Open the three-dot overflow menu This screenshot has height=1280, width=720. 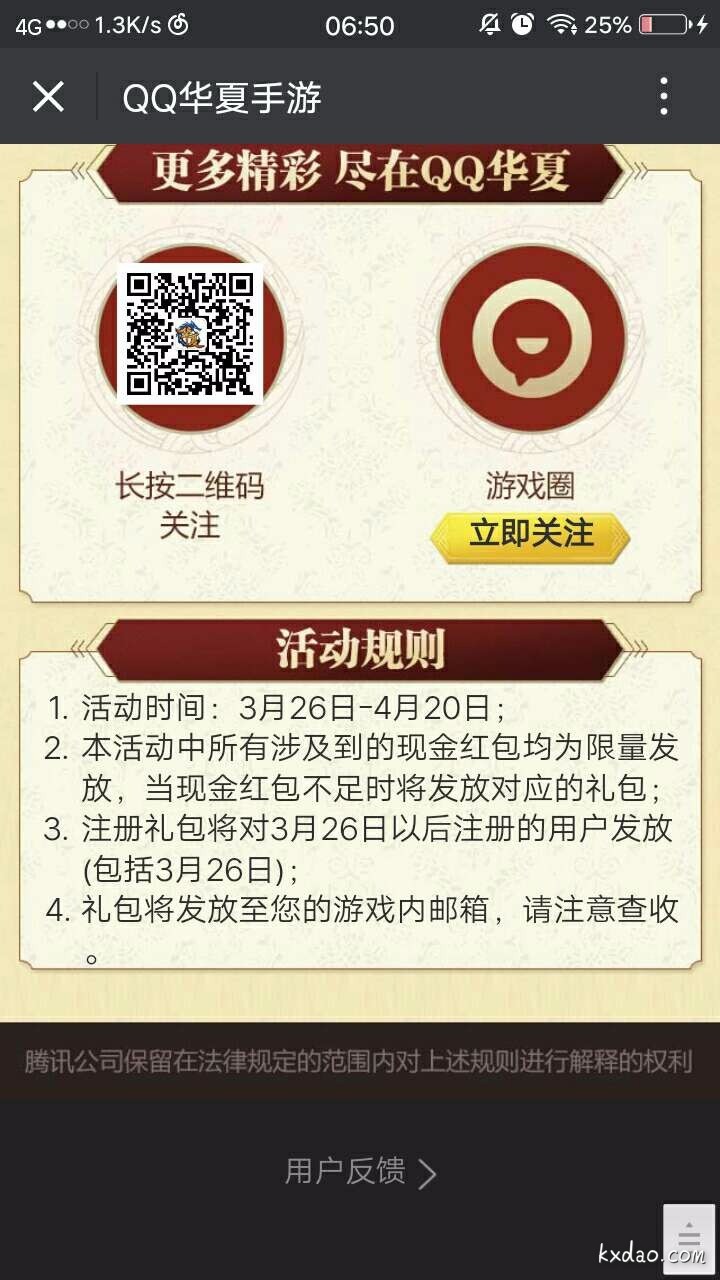pyautogui.click(x=664, y=97)
